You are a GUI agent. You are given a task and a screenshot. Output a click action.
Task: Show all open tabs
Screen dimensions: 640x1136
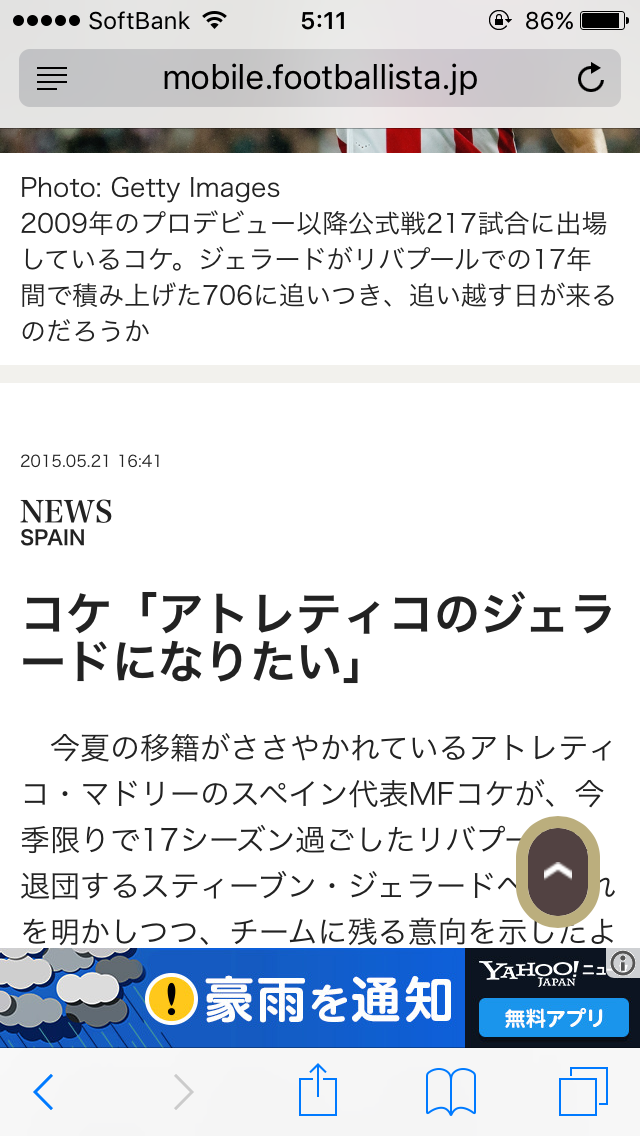[583, 1091]
